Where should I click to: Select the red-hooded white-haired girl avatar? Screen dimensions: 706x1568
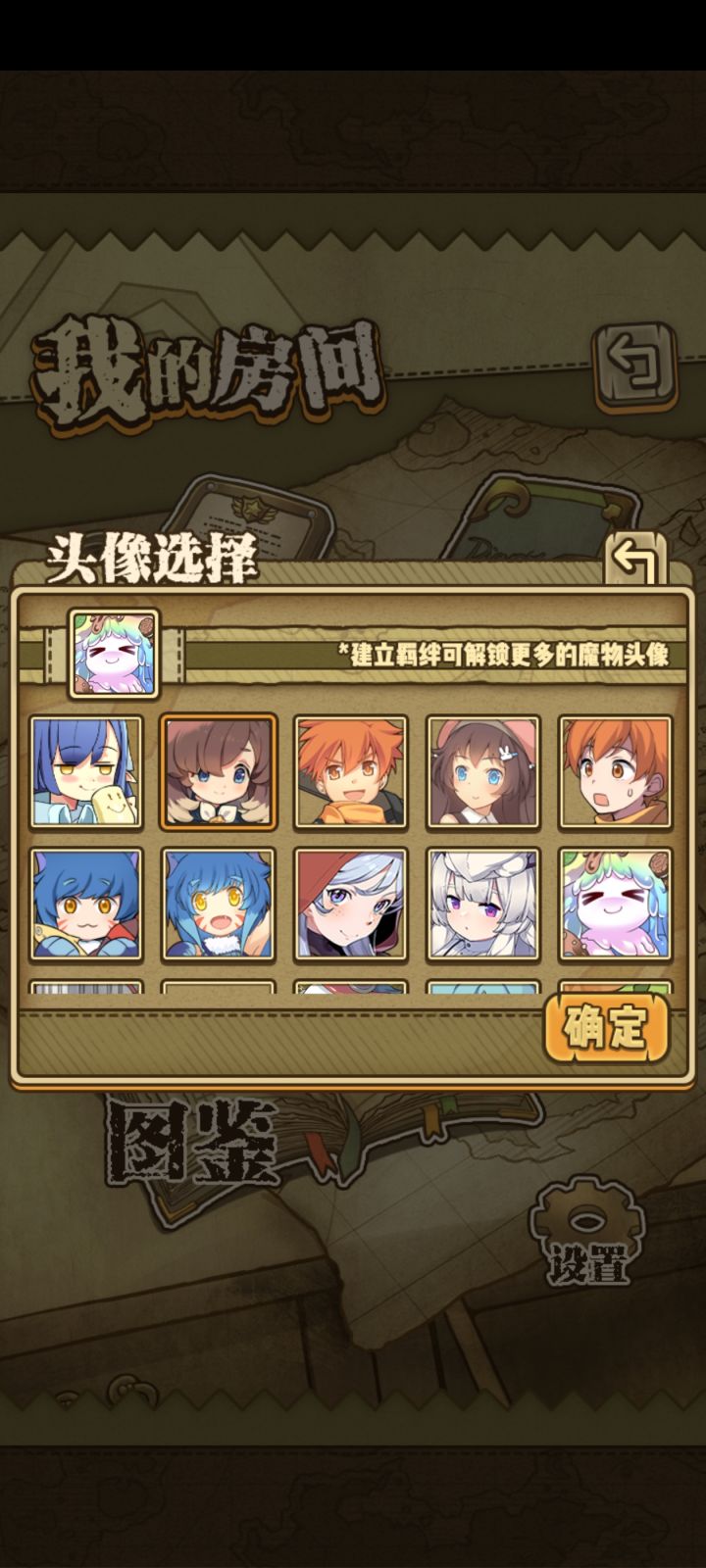click(349, 905)
